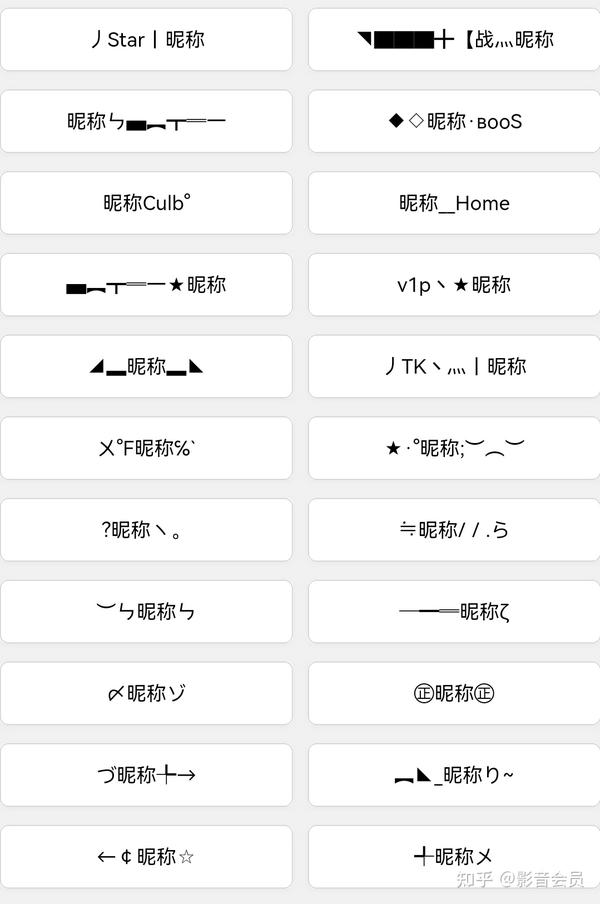Screen dimensions: 600x904
Task: Tap the v1p丶★昵称 style card
Action: point(454,285)
